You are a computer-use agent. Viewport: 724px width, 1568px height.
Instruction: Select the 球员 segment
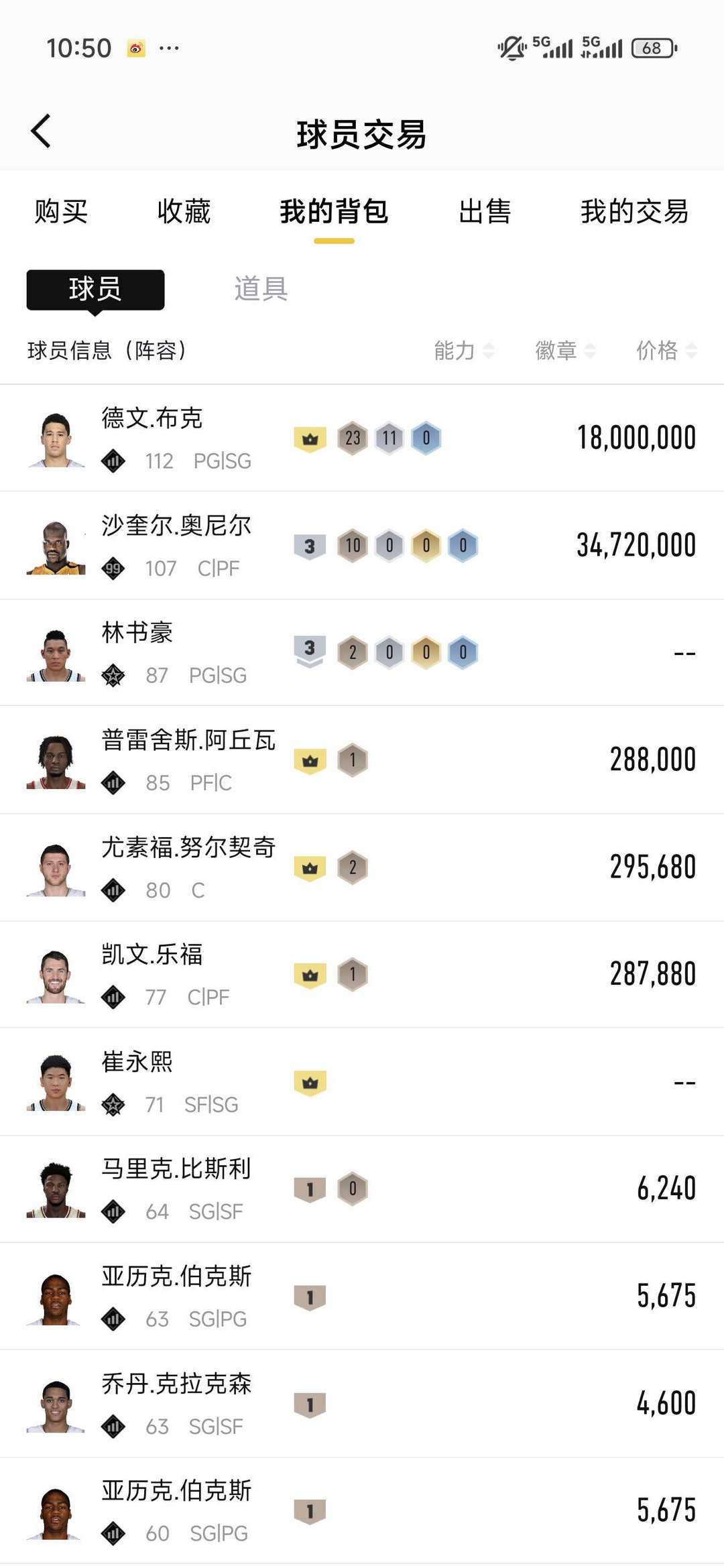click(95, 290)
